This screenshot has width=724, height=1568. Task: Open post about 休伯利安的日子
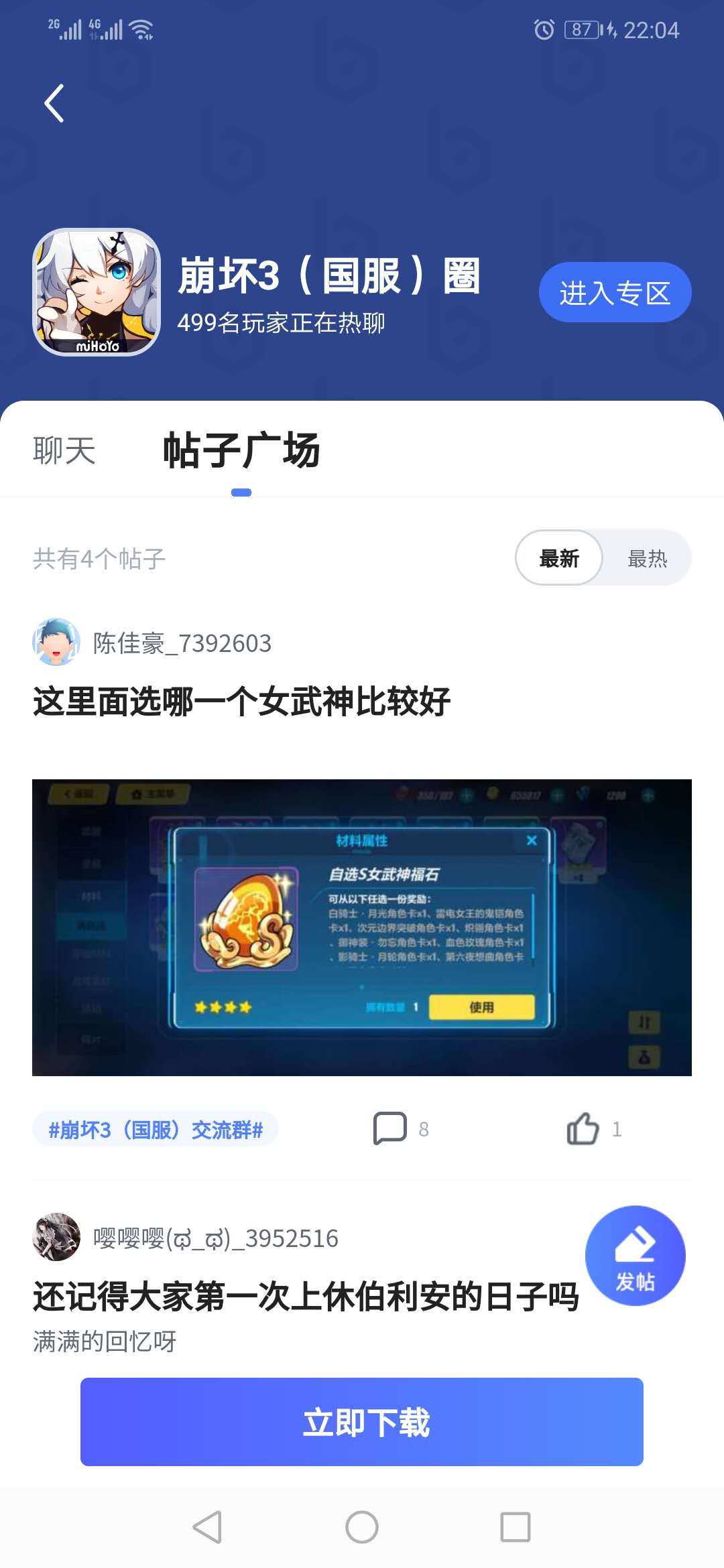[x=305, y=1297]
